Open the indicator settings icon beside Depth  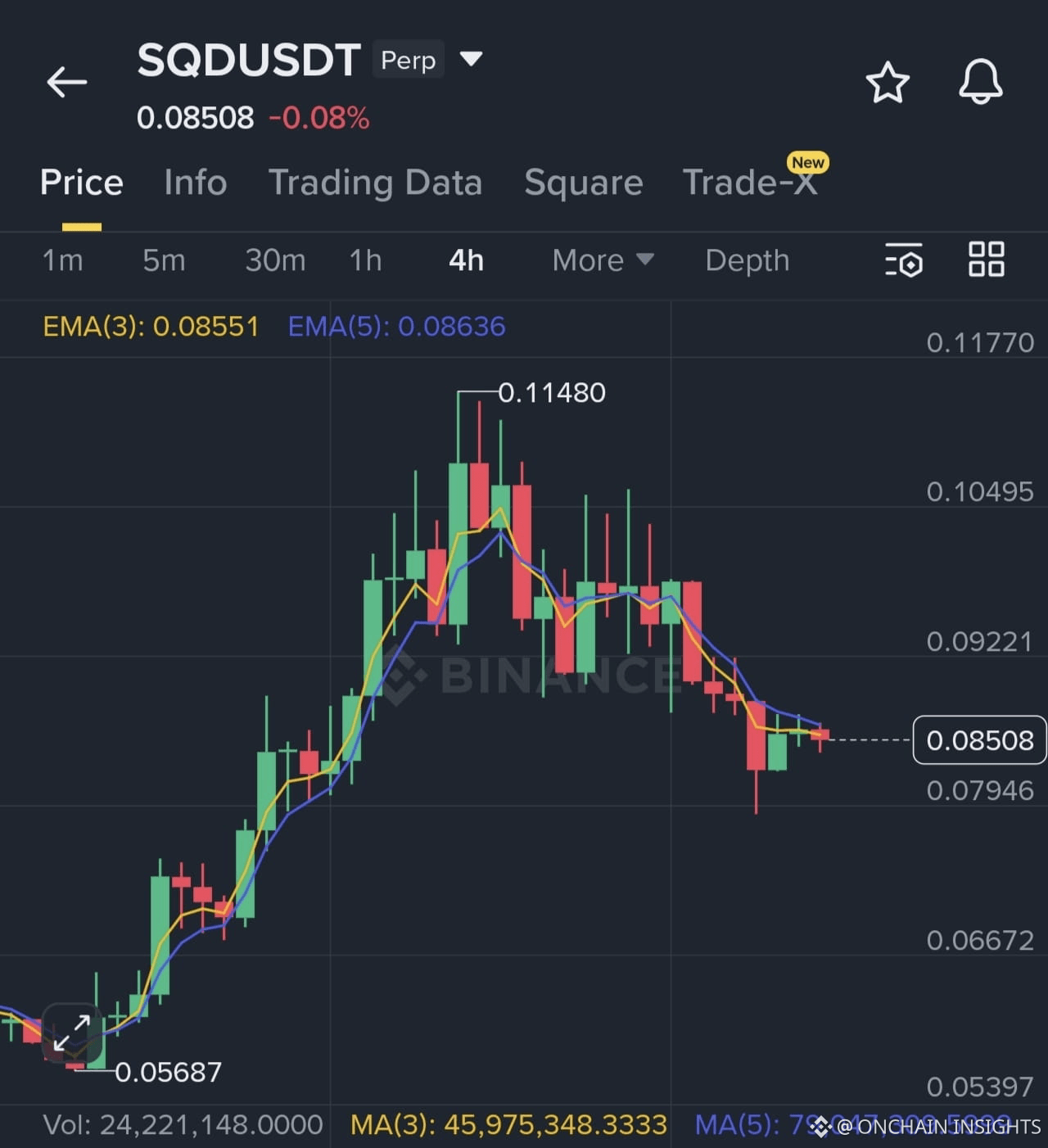[x=904, y=260]
